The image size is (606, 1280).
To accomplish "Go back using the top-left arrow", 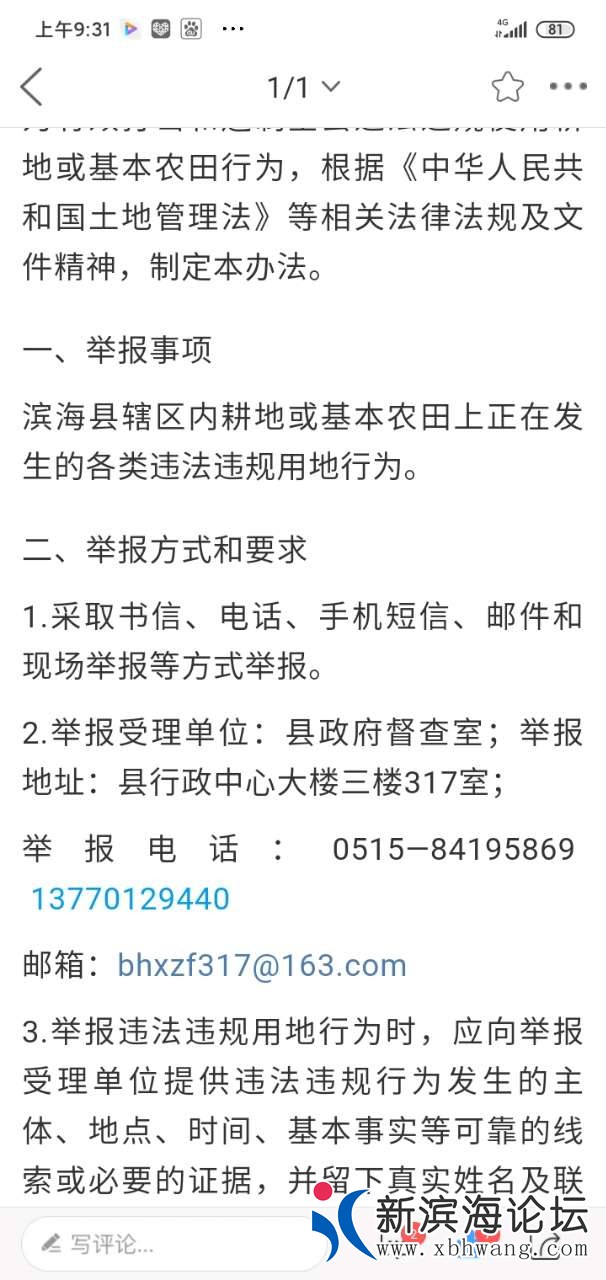I will click(32, 87).
